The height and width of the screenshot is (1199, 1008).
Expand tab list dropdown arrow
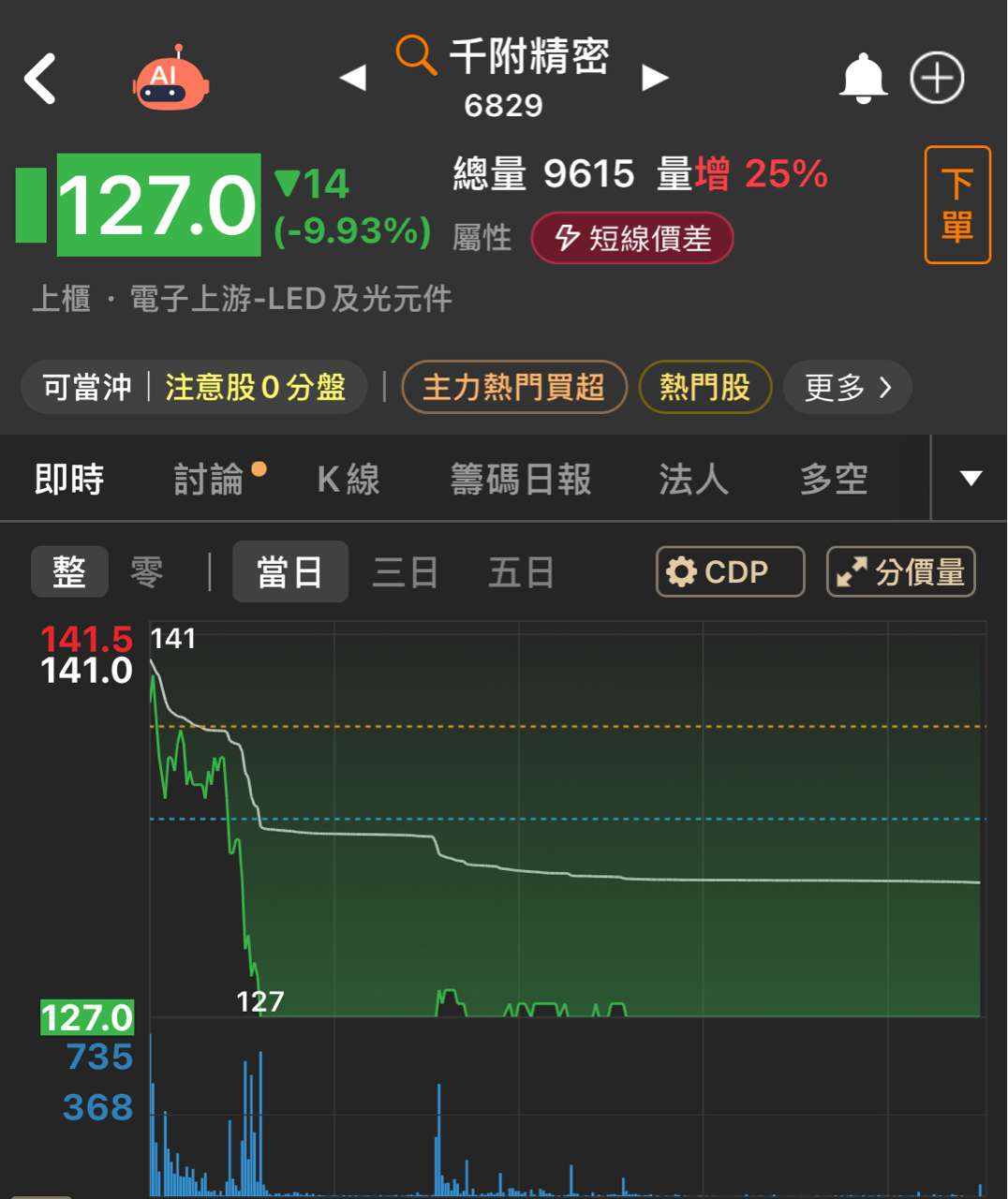(971, 479)
